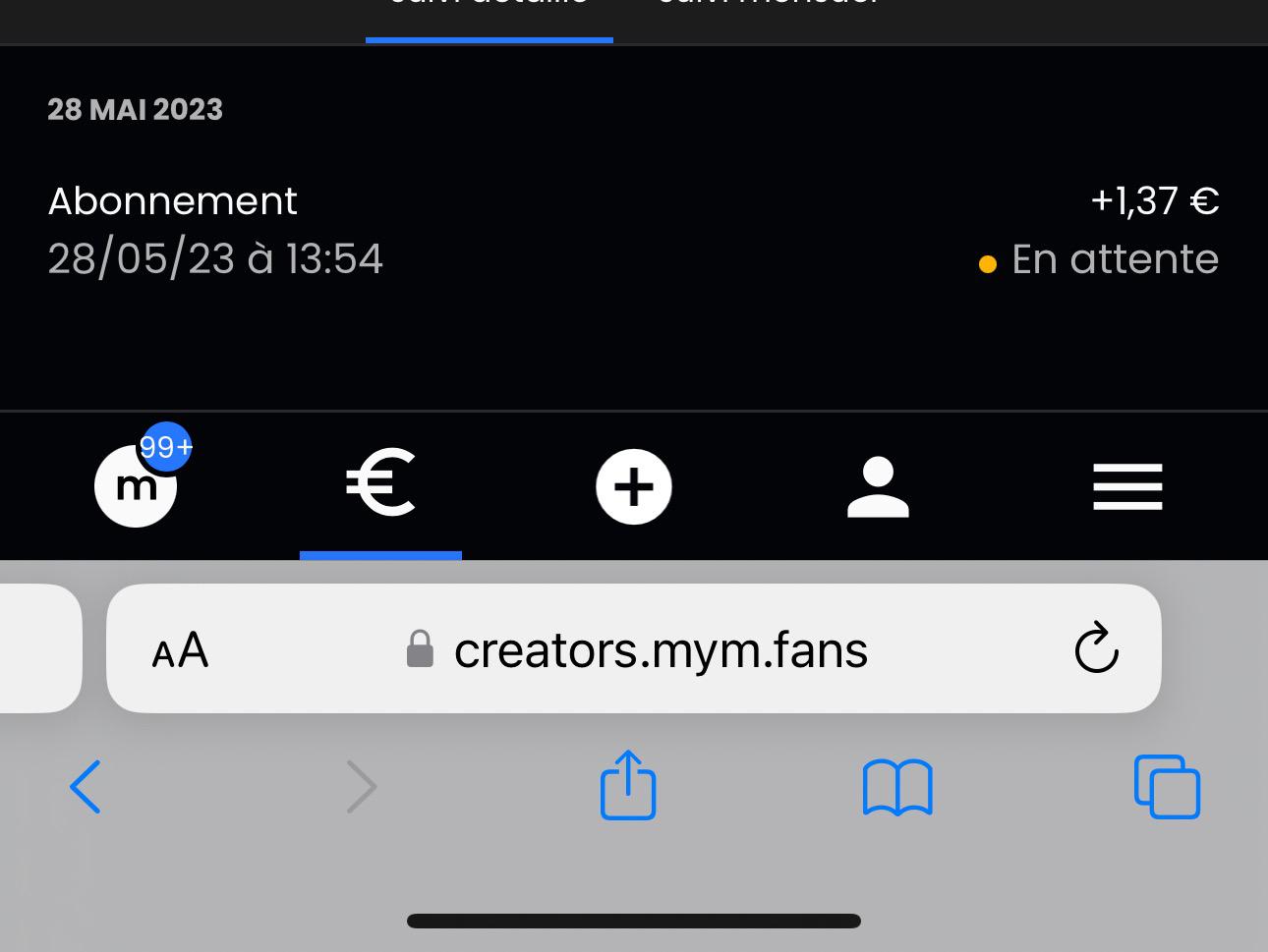The height and width of the screenshot is (952, 1268).
Task: Open the Abonnement transaction from 28/05/23
Action: (633, 230)
